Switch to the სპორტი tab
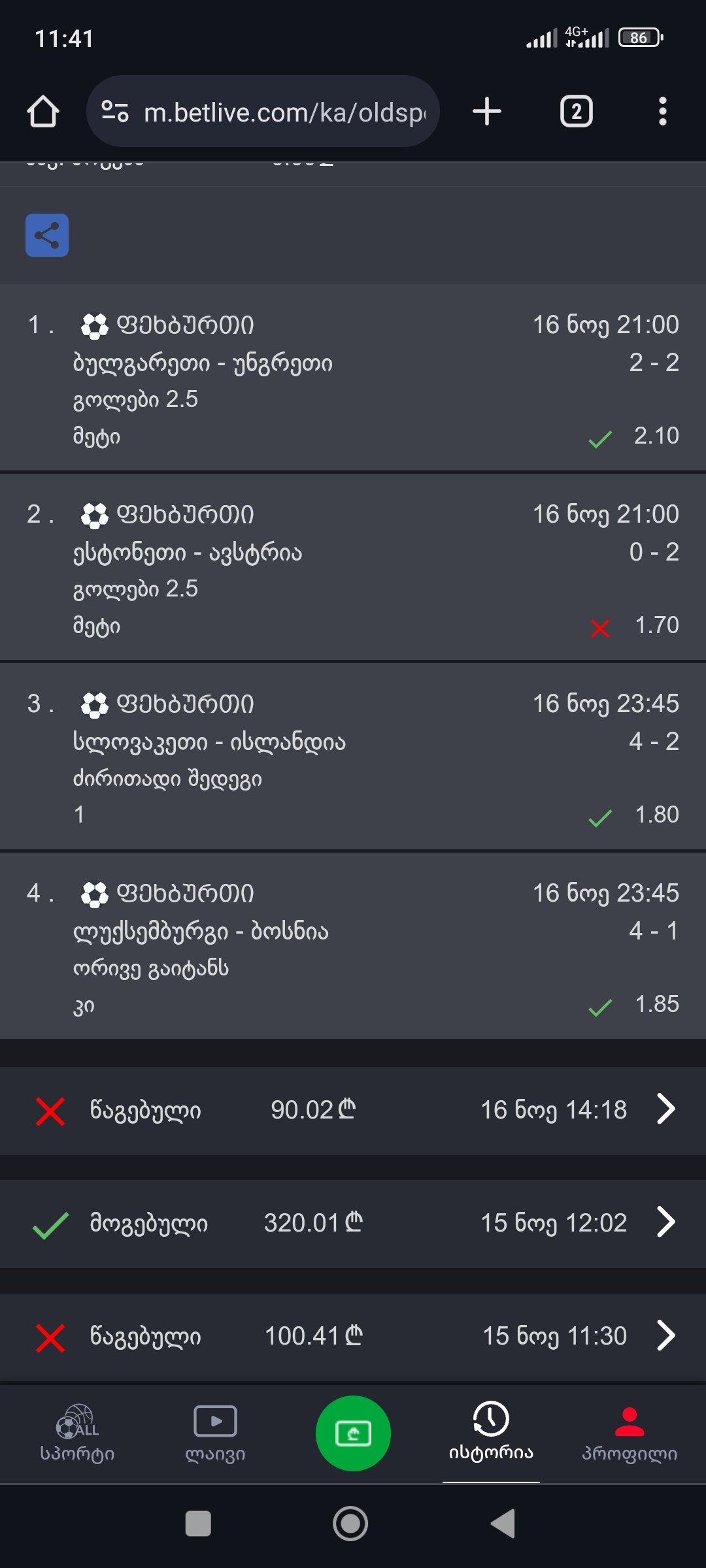The image size is (706, 1568). click(x=77, y=1433)
